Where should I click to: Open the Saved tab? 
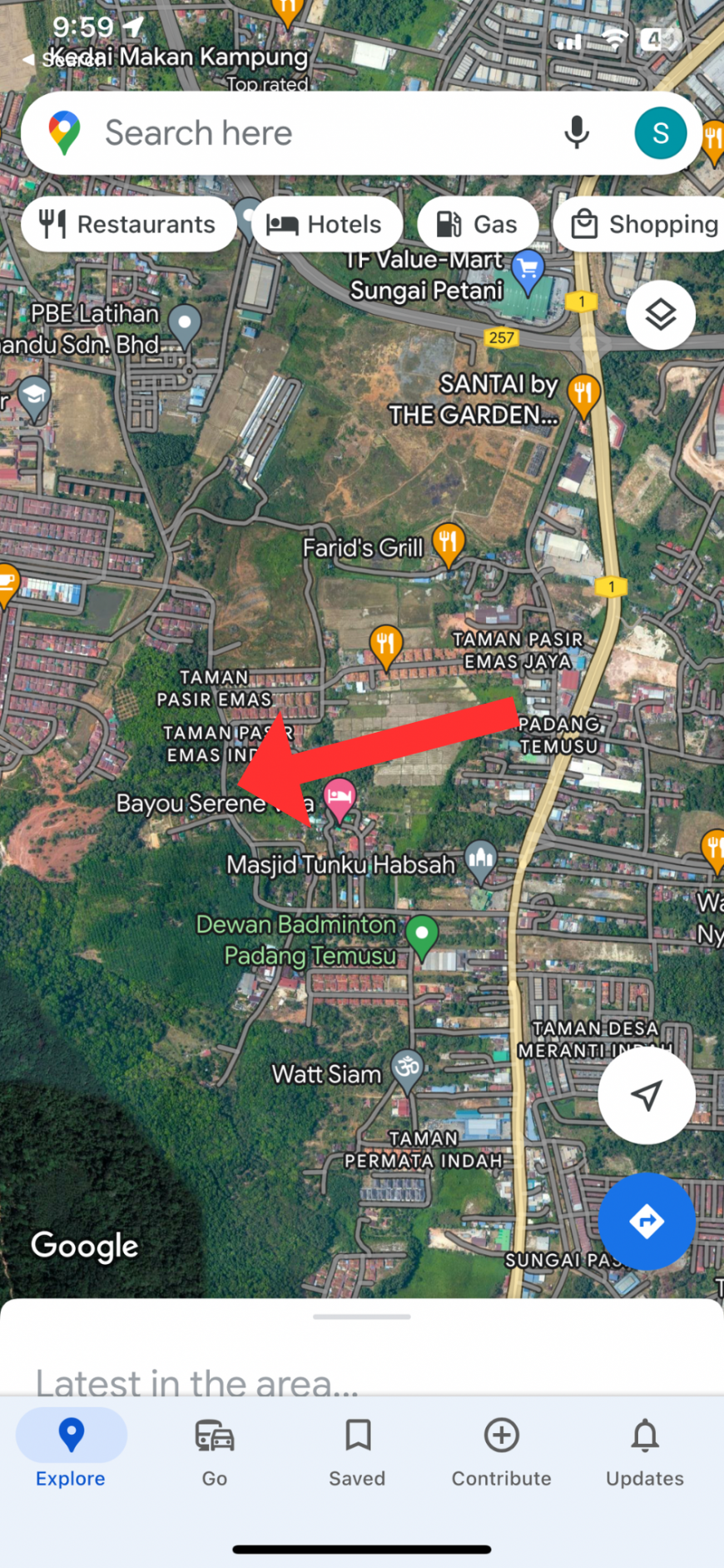357,1451
